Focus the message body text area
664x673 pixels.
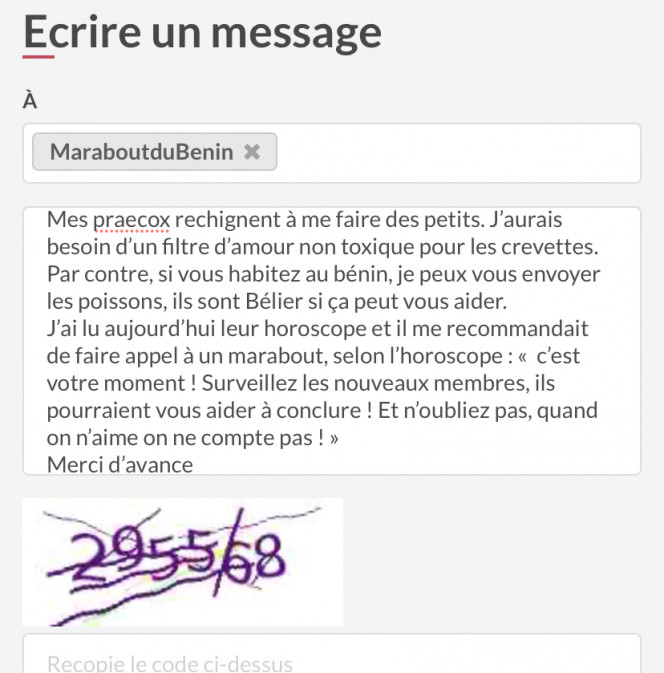pyautogui.click(x=331, y=340)
